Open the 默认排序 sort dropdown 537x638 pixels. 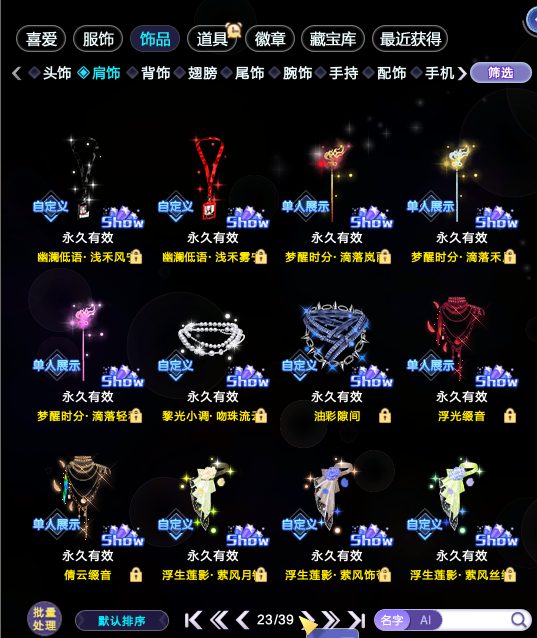pyautogui.click(x=122, y=621)
